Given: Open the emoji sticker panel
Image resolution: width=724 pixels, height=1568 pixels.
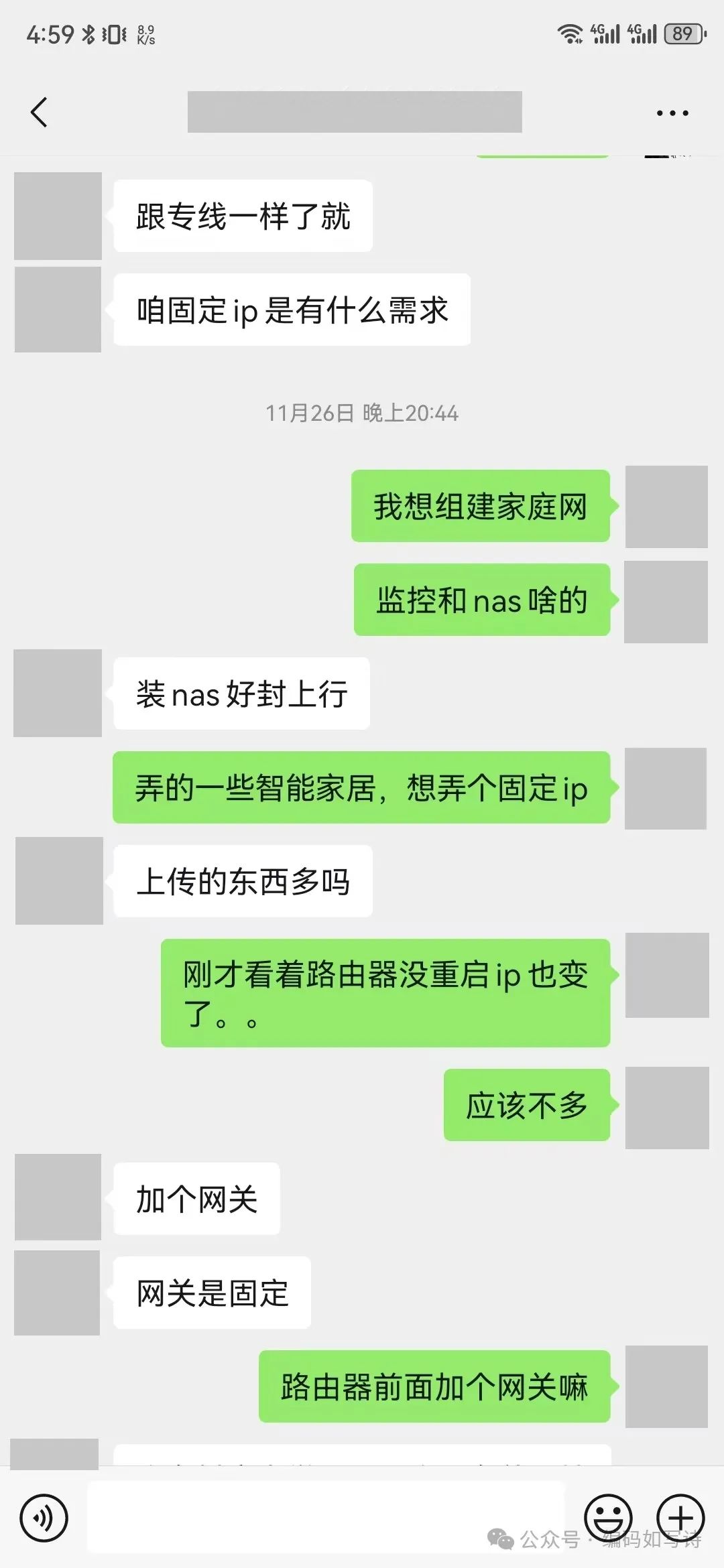Looking at the screenshot, I should [608, 1518].
